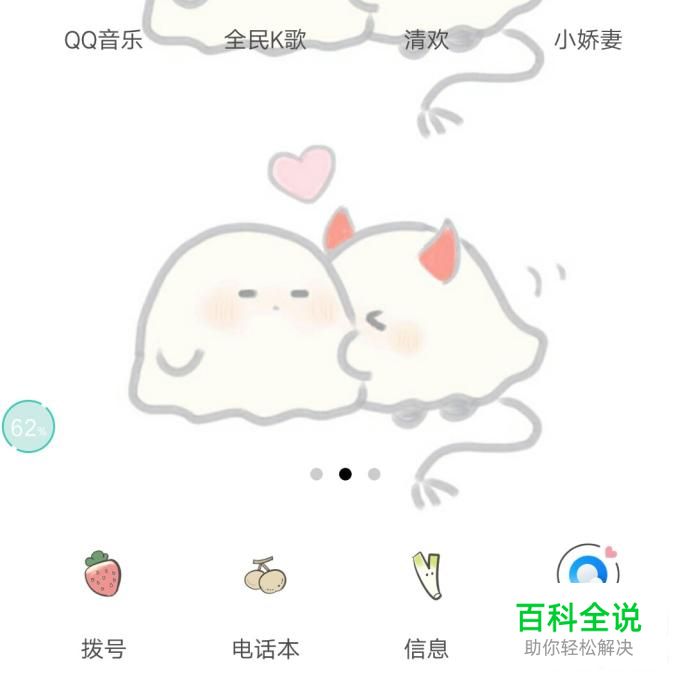
Task: Open the 拨号 dialer app
Action: pyautogui.click(x=103, y=577)
